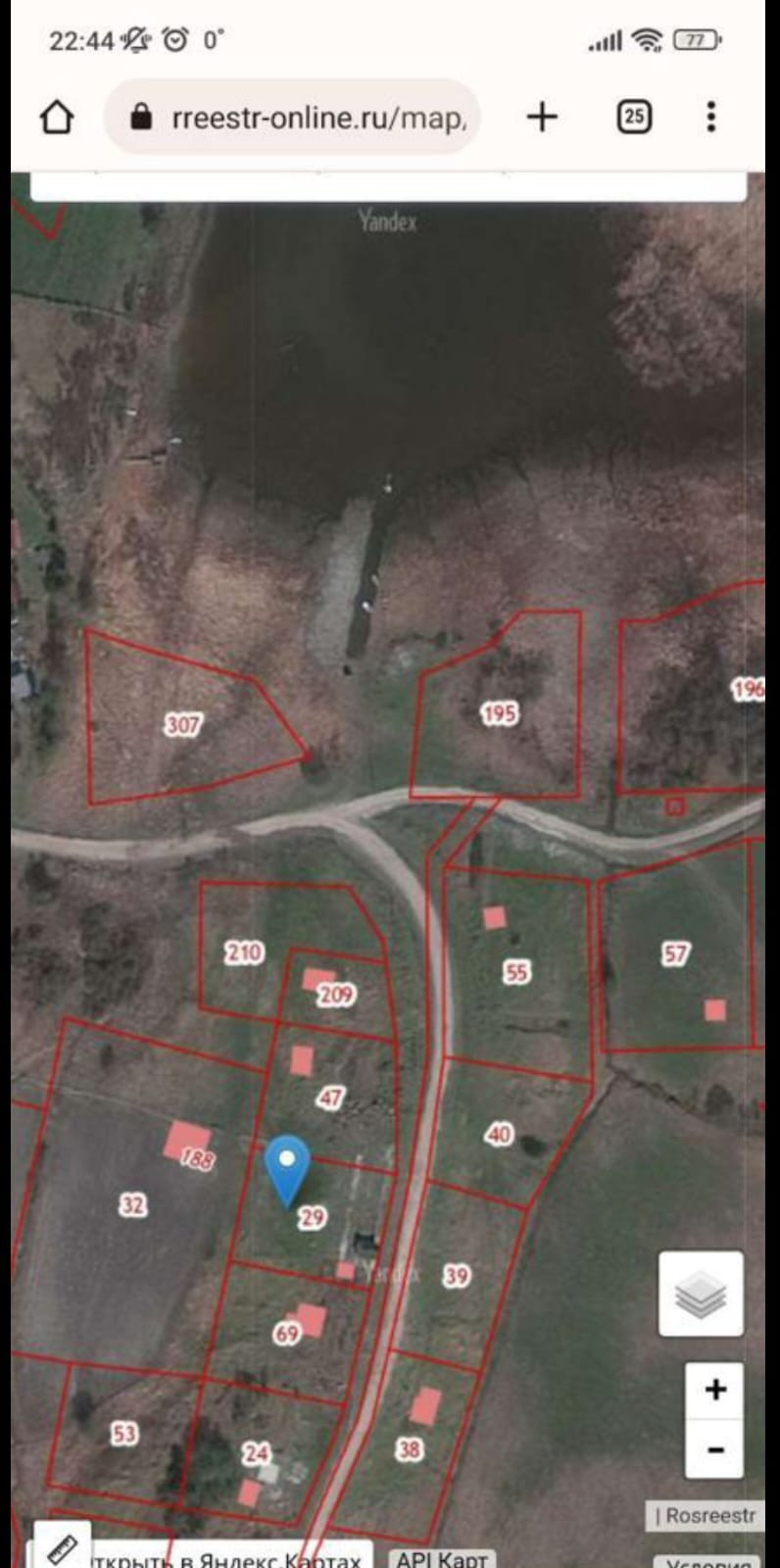Open a new browser tab
This screenshot has height=1568, width=780.
pyautogui.click(x=542, y=118)
